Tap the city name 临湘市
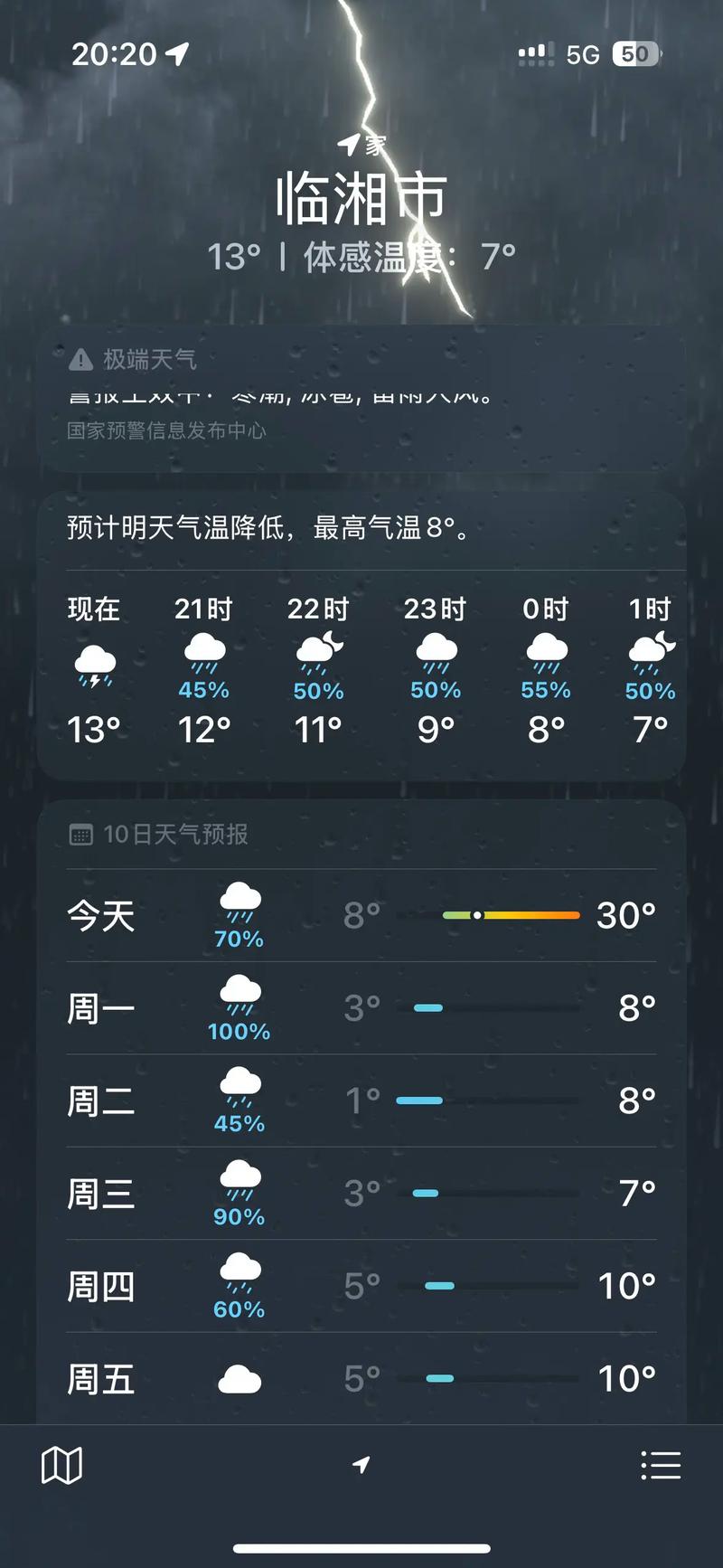Viewport: 723px width, 1568px height. pos(361,197)
